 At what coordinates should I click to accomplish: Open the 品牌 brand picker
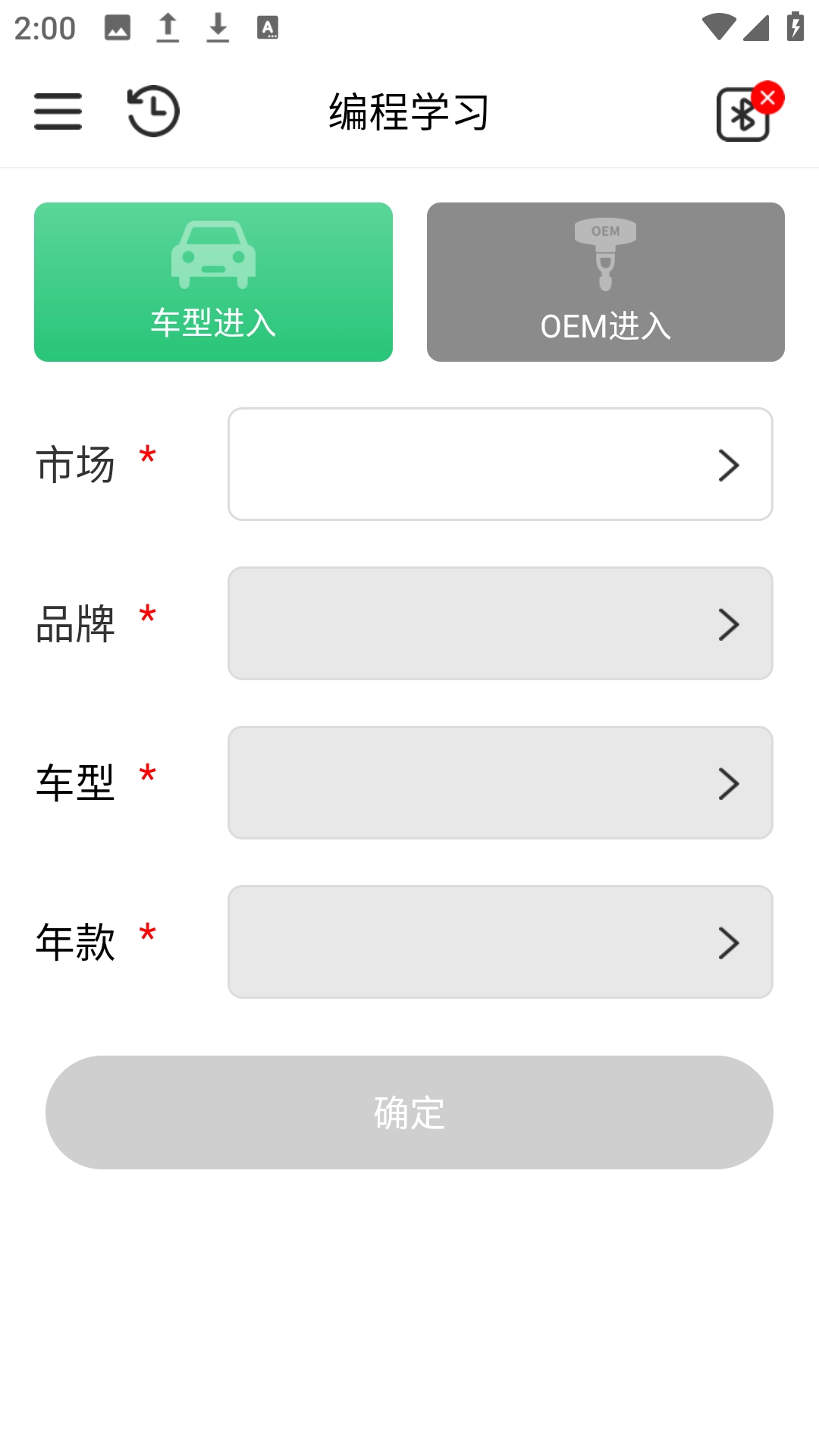click(500, 623)
